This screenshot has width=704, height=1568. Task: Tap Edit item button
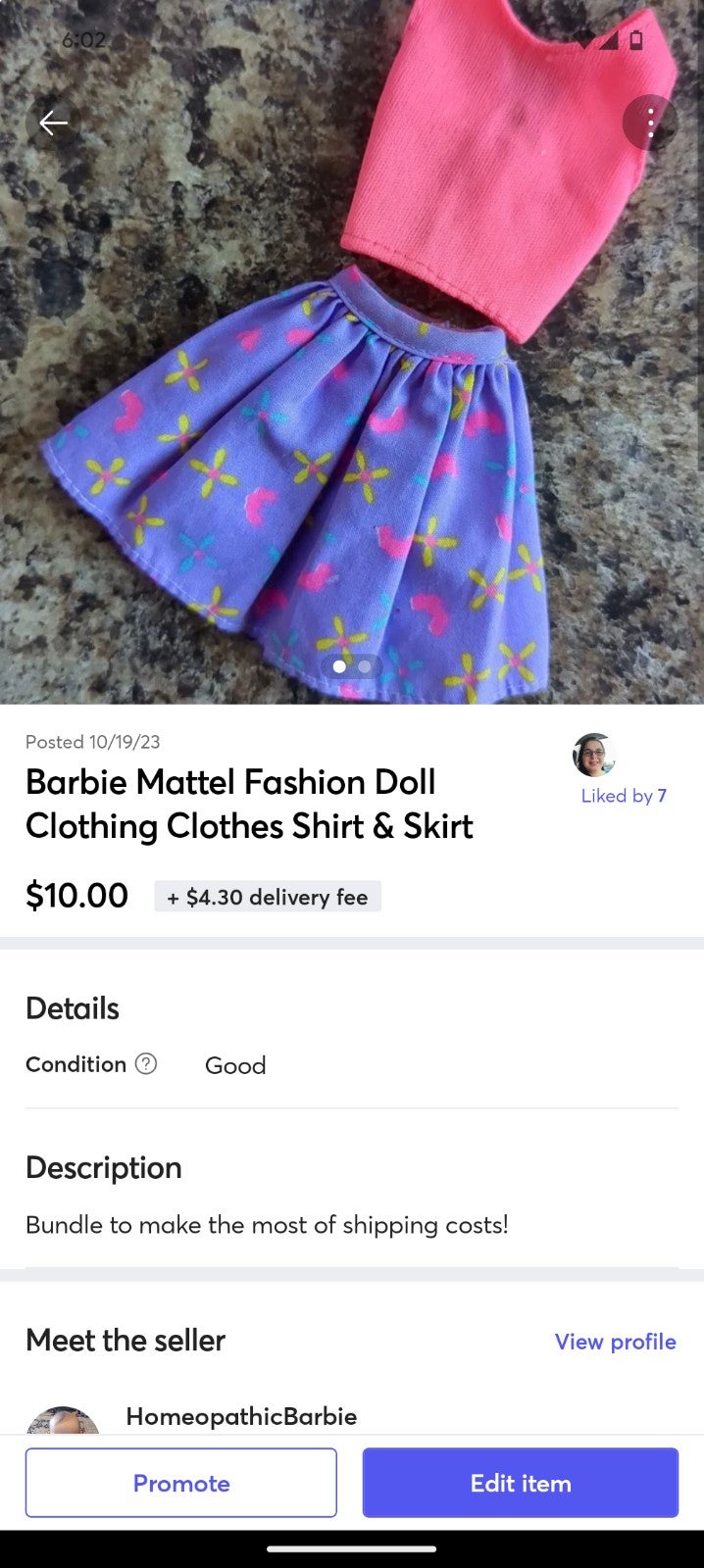(521, 1483)
